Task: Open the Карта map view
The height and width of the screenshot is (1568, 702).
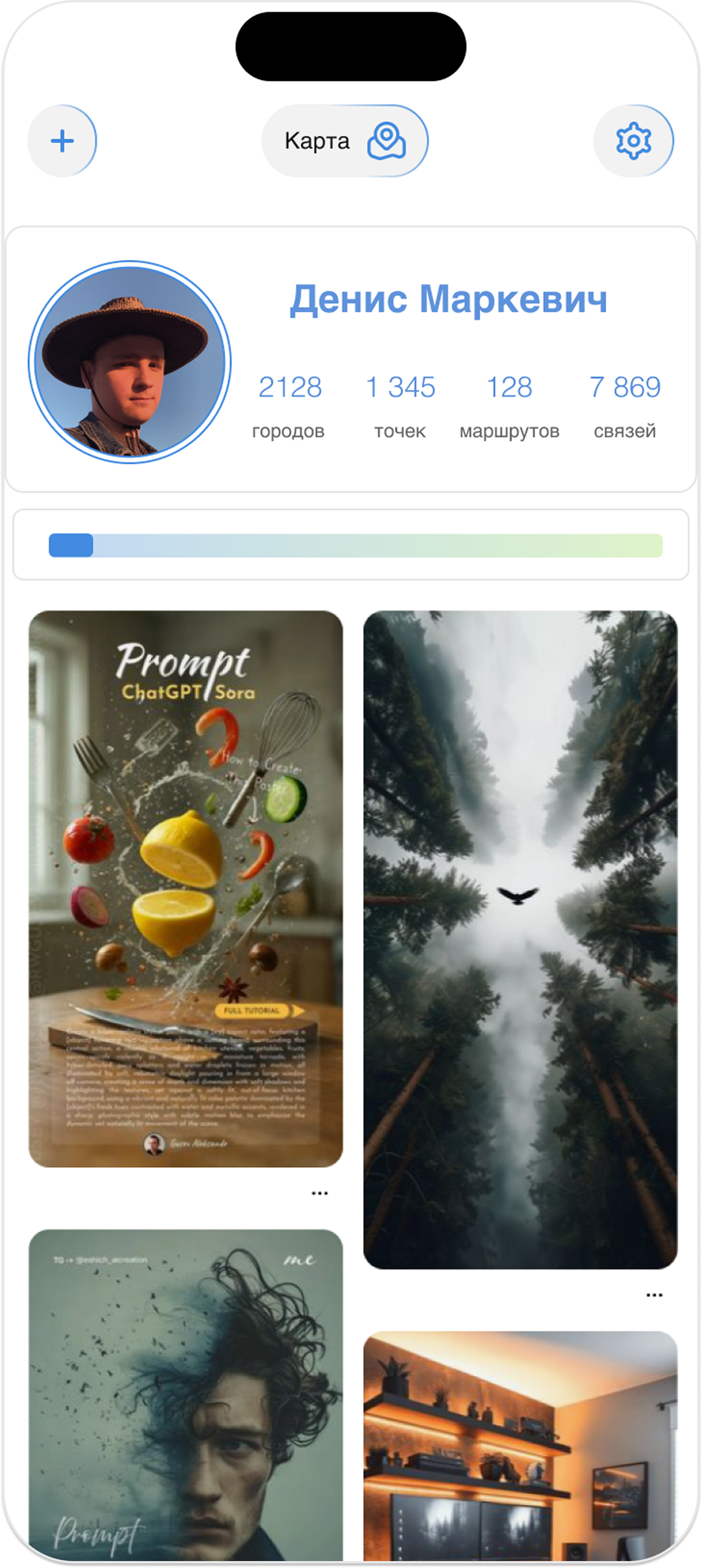Action: (x=345, y=140)
